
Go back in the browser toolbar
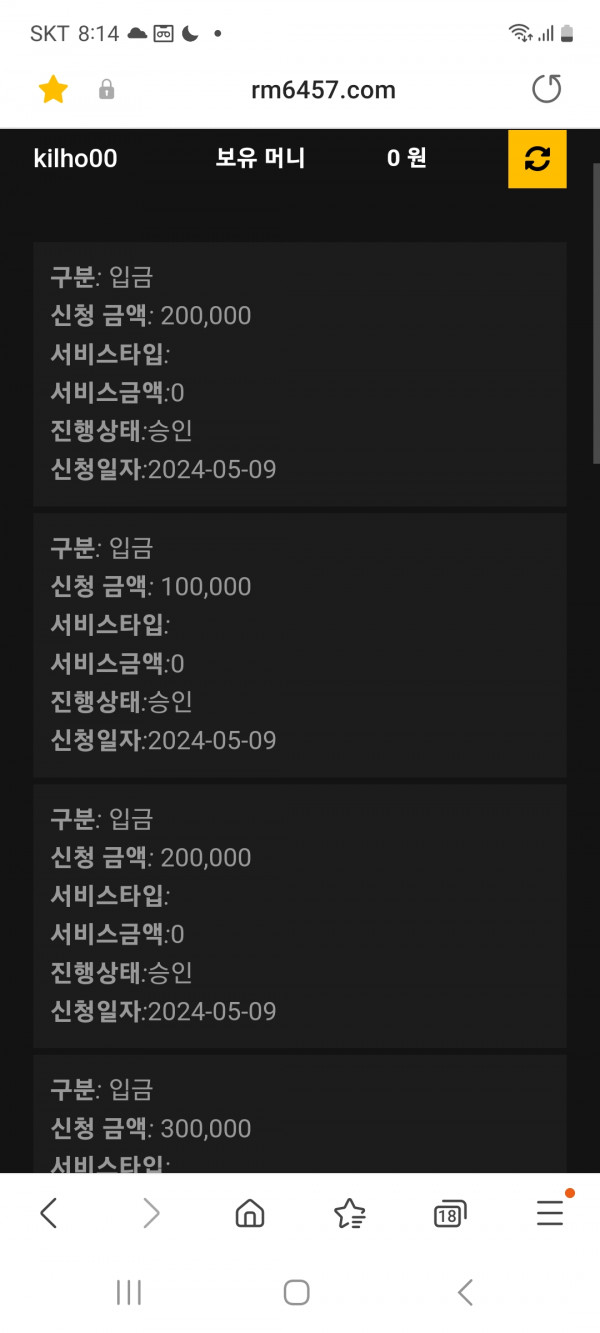48,1213
